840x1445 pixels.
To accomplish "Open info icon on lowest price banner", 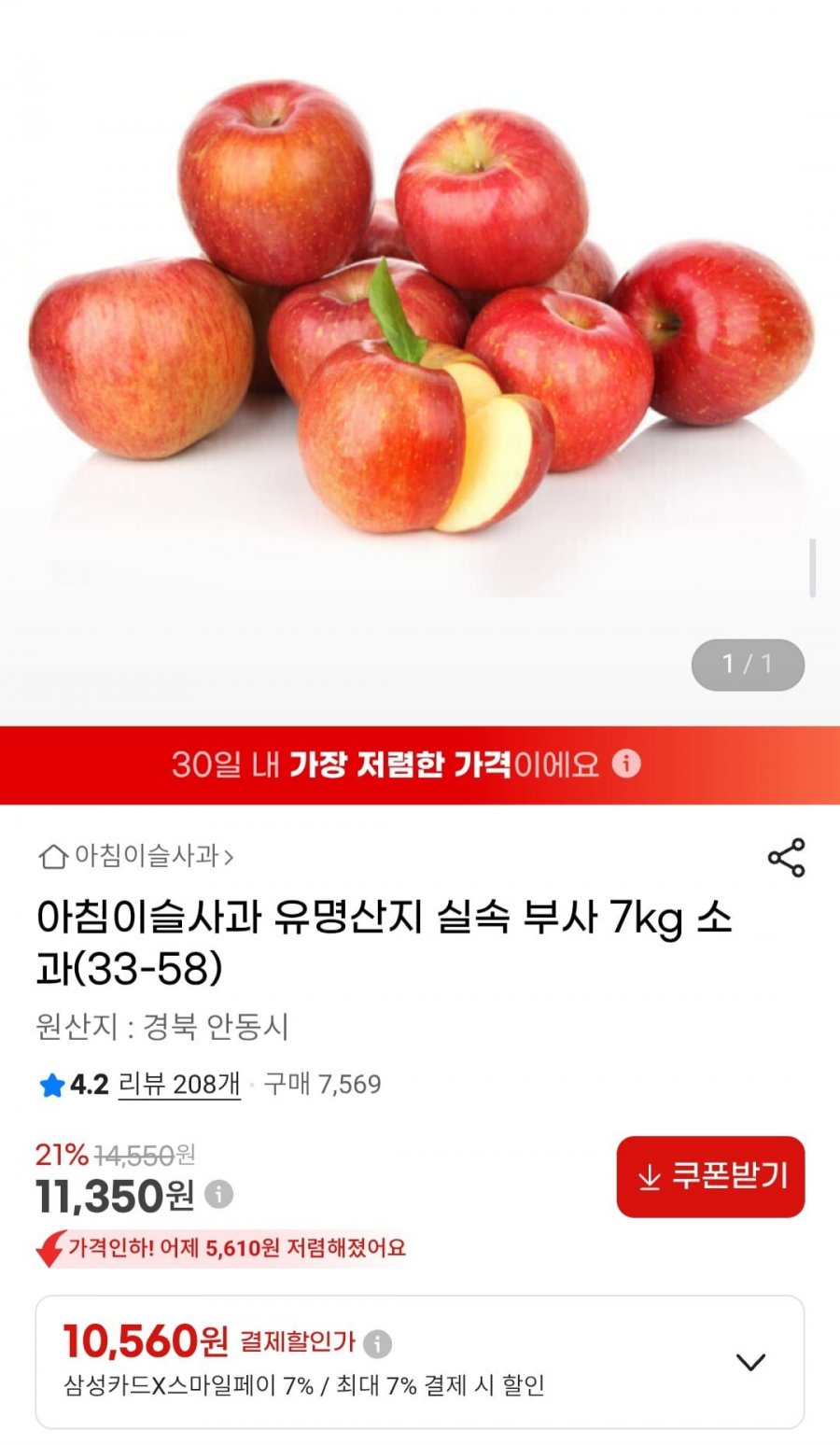I will coord(626,764).
